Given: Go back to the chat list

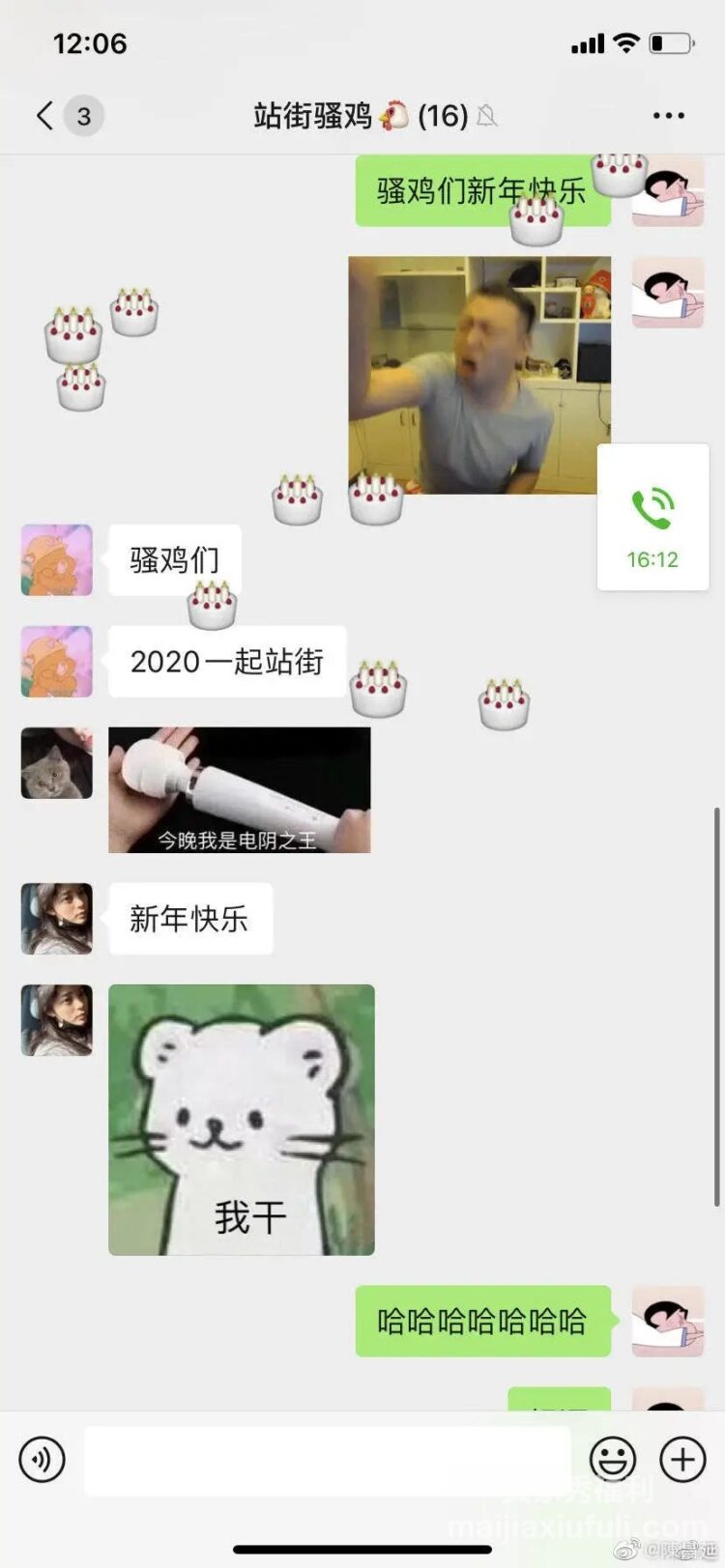Looking at the screenshot, I should (45, 116).
